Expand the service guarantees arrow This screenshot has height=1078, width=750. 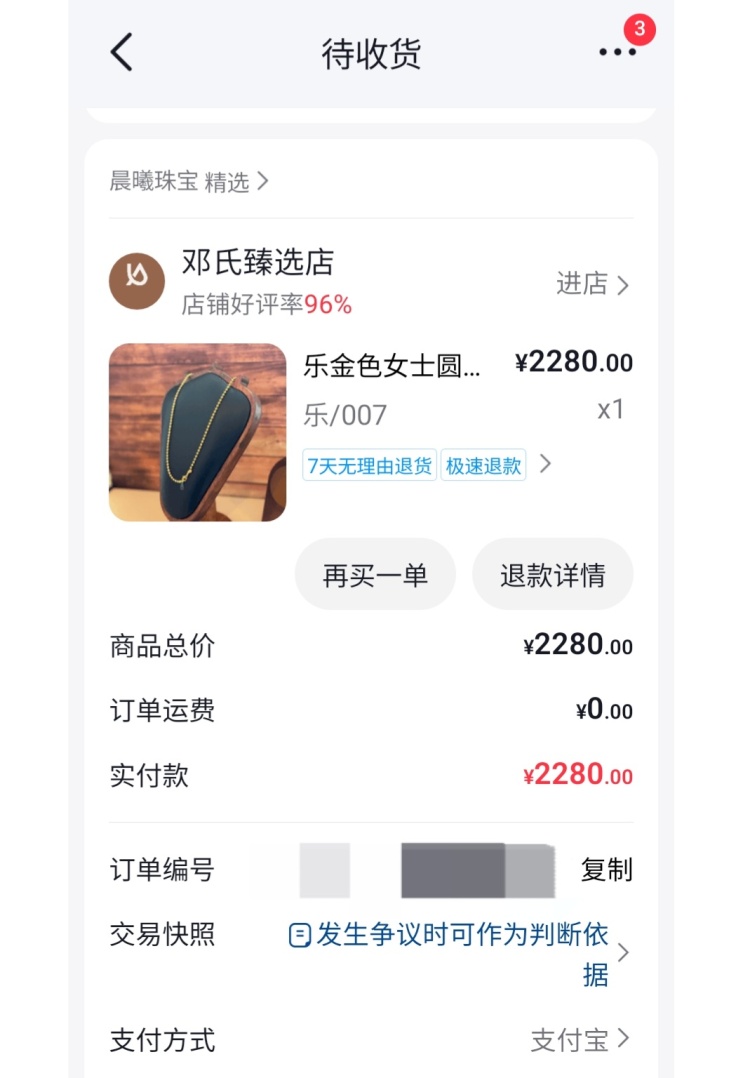click(546, 463)
